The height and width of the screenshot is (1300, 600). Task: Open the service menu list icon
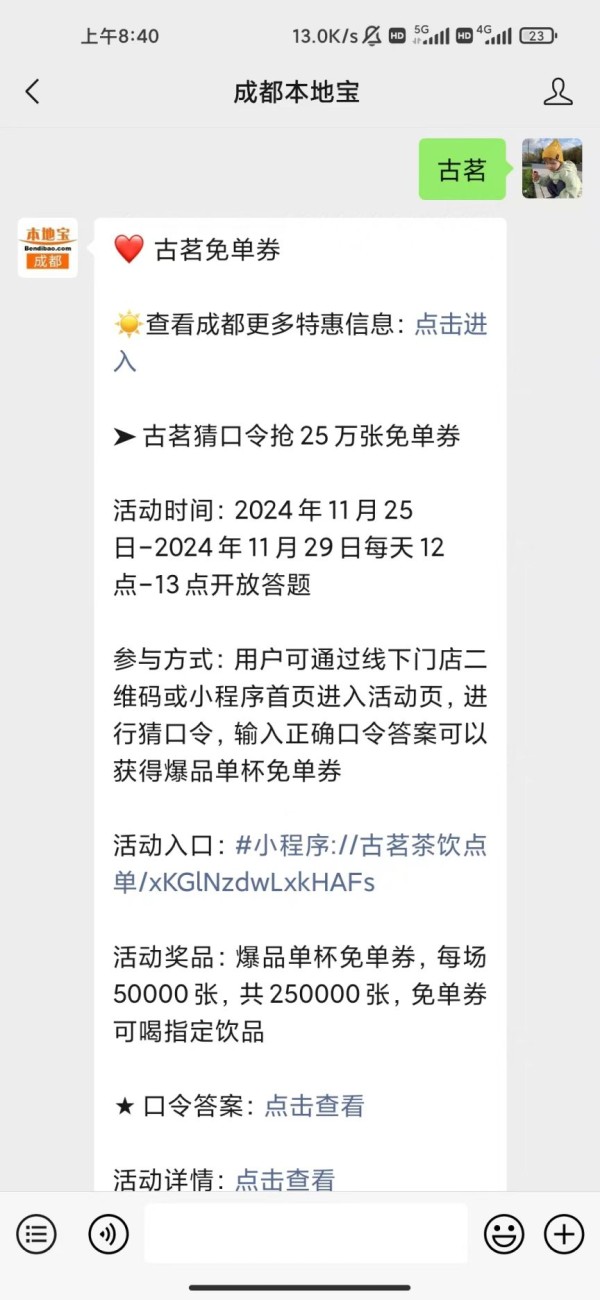pyautogui.click(x=37, y=1234)
